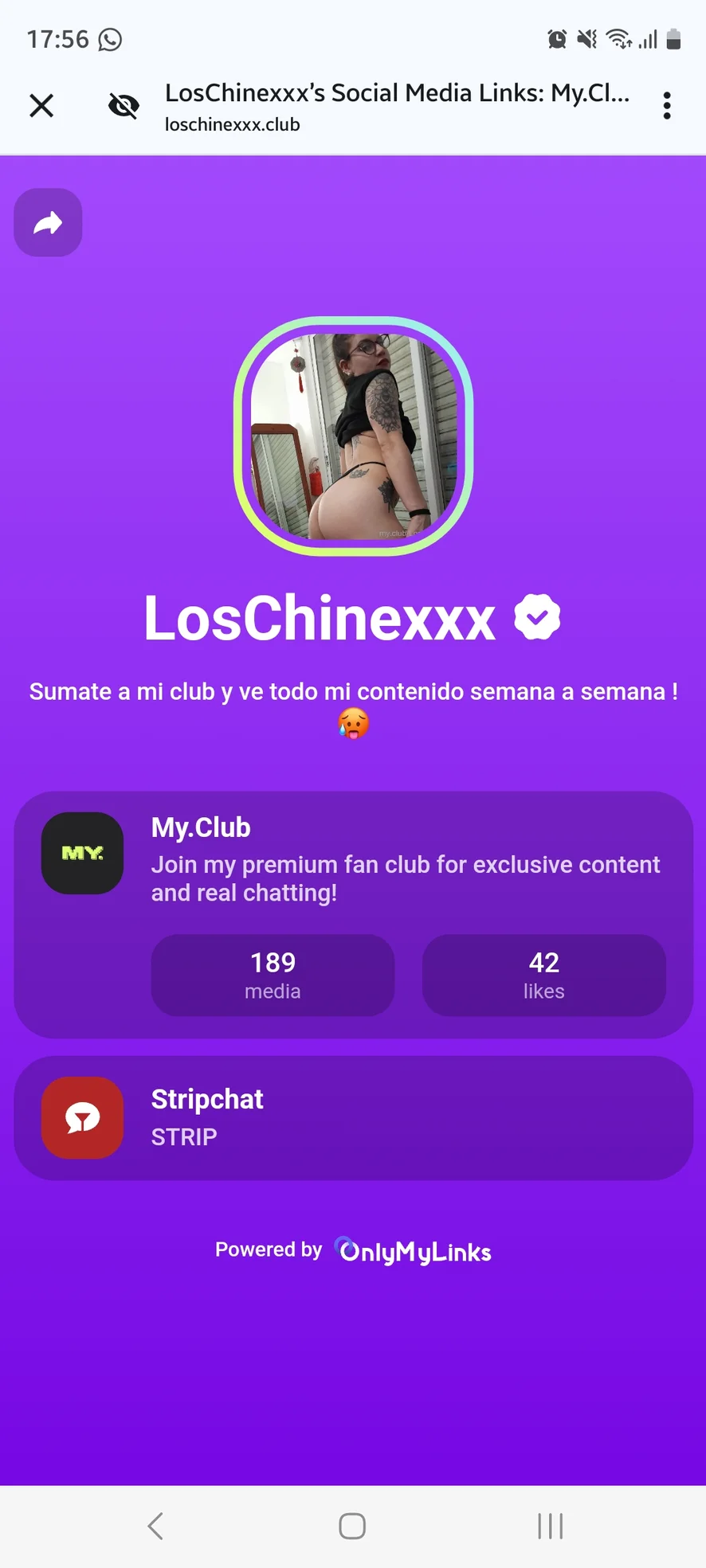Open the OnlyMyLinks powered-by link
706x1568 pixels.
[x=414, y=1251]
